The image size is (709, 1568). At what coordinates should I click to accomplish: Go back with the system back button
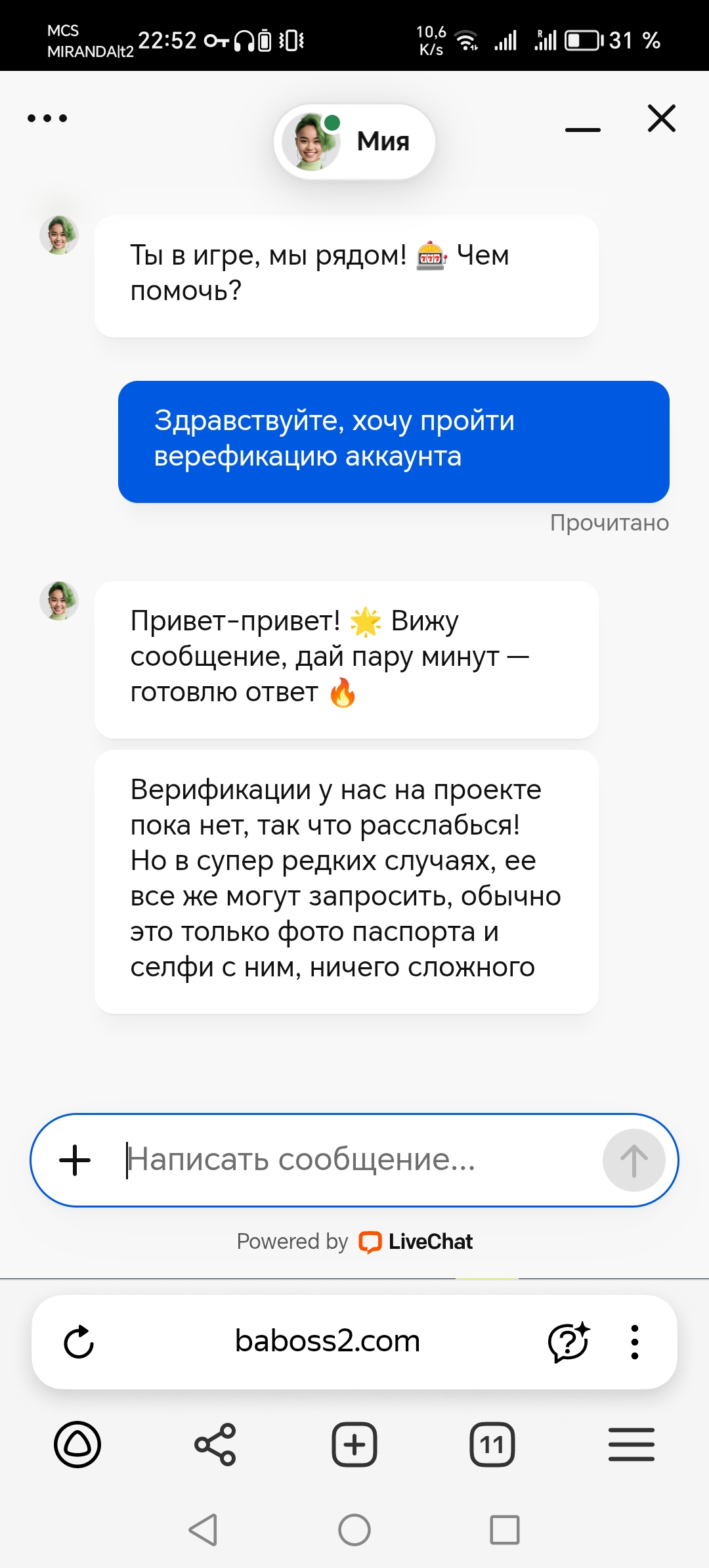point(204,1530)
